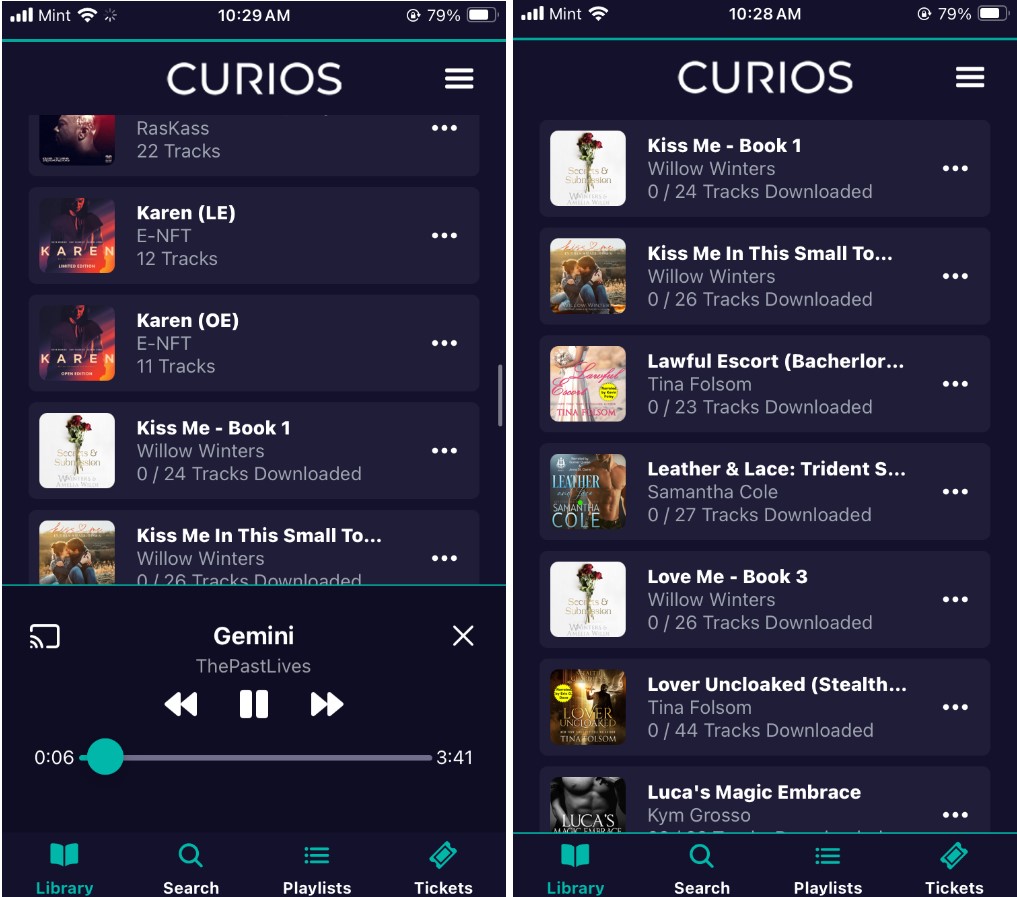The width and height of the screenshot is (1017, 897).
Task: Show more options for Karen (LE)
Action: tap(444, 236)
